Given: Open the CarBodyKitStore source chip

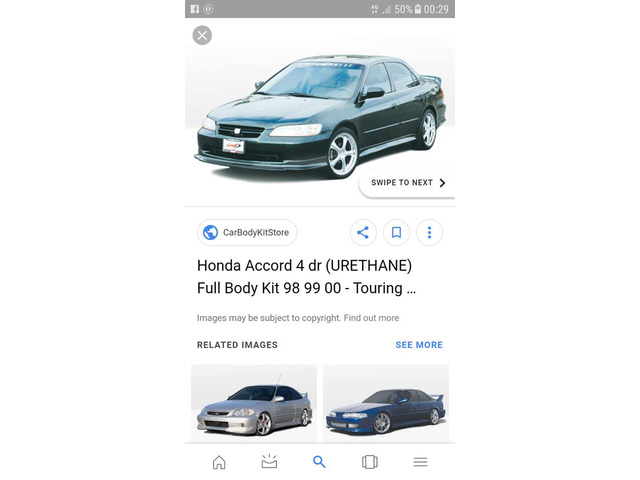Looking at the screenshot, I should click(x=247, y=232).
